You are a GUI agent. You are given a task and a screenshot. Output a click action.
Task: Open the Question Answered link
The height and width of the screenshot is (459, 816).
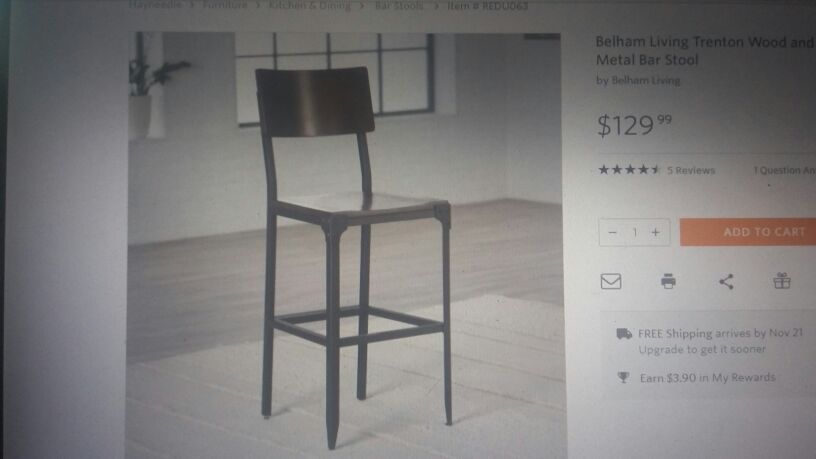pos(784,170)
